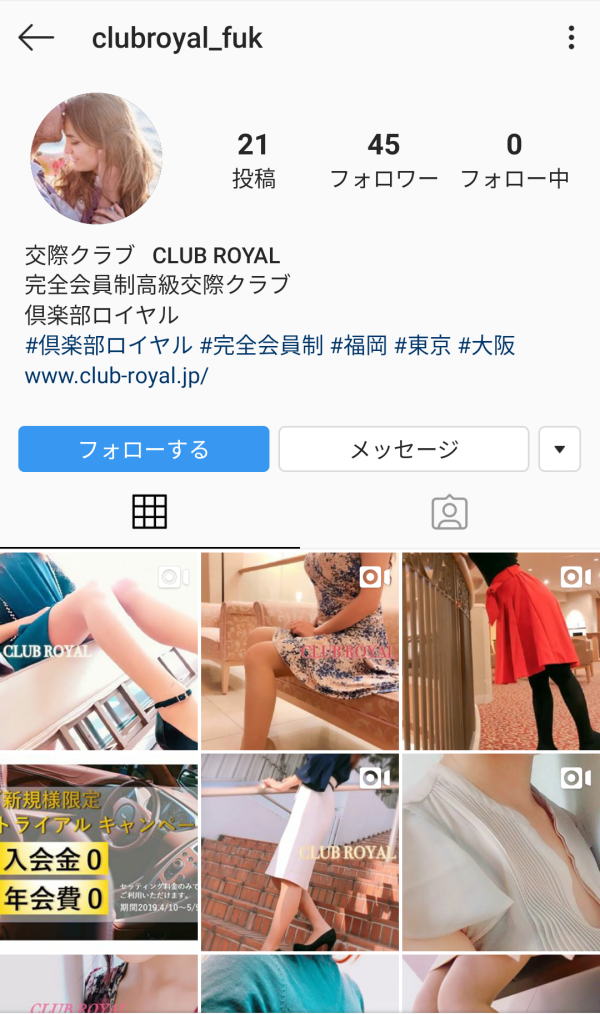Open the red skirt video post

coord(501,651)
